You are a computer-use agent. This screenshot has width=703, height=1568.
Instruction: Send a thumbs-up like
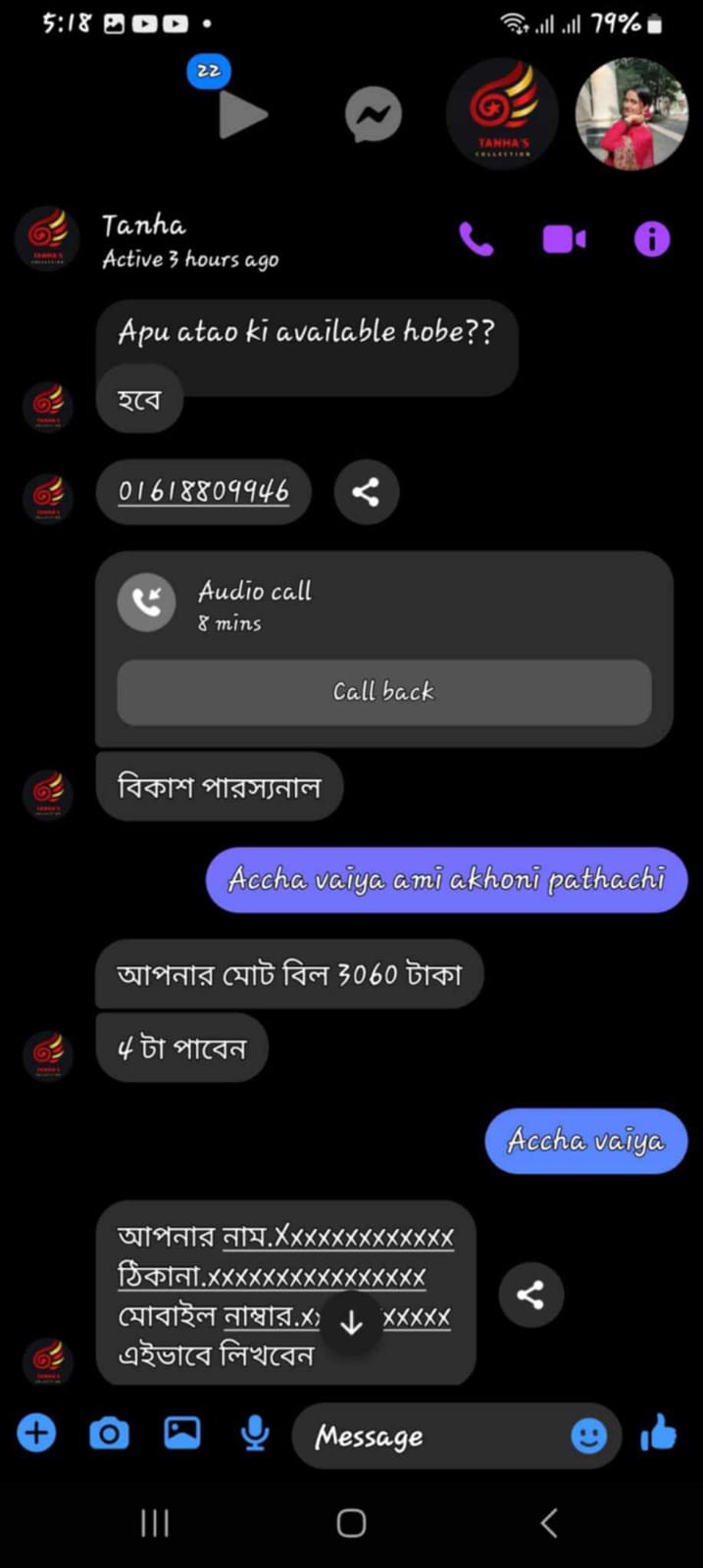point(659,1434)
